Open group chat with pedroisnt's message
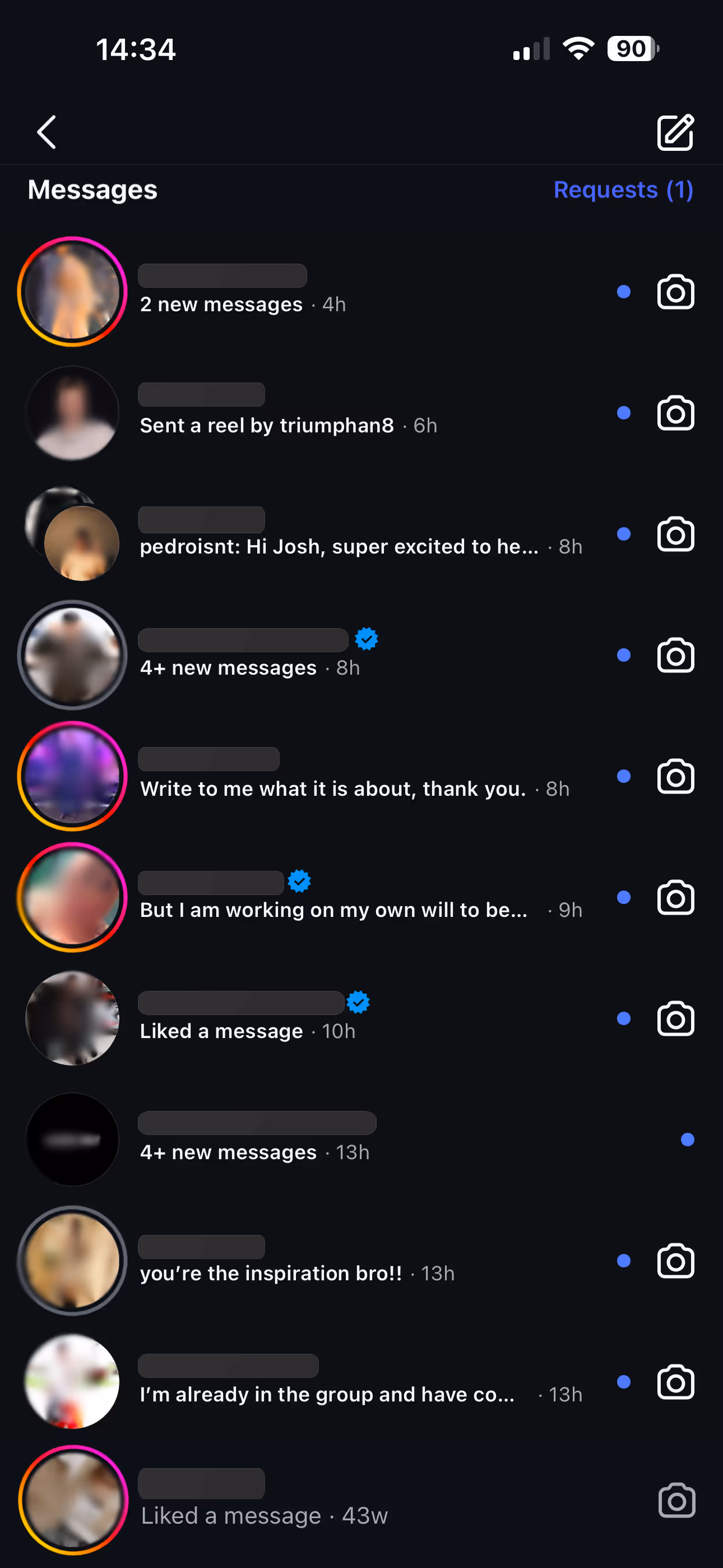 coord(361,534)
